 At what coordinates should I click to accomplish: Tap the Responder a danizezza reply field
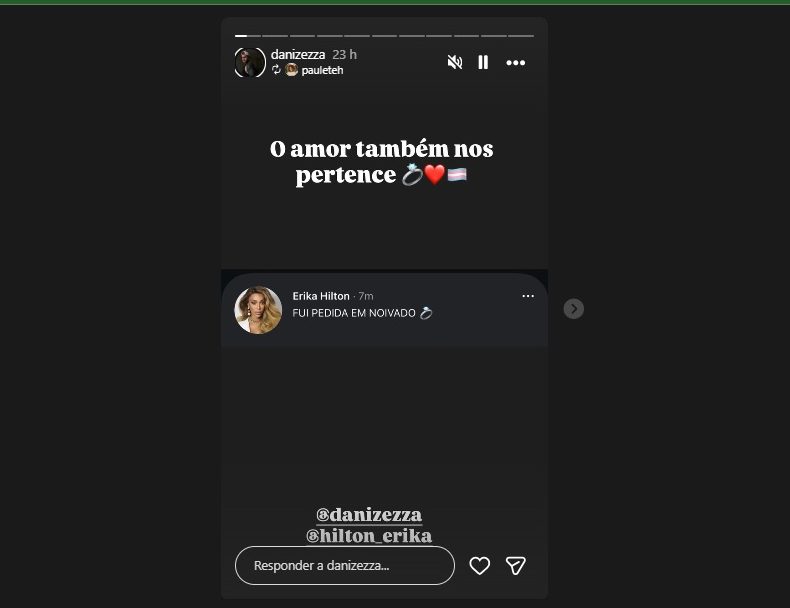tap(344, 566)
